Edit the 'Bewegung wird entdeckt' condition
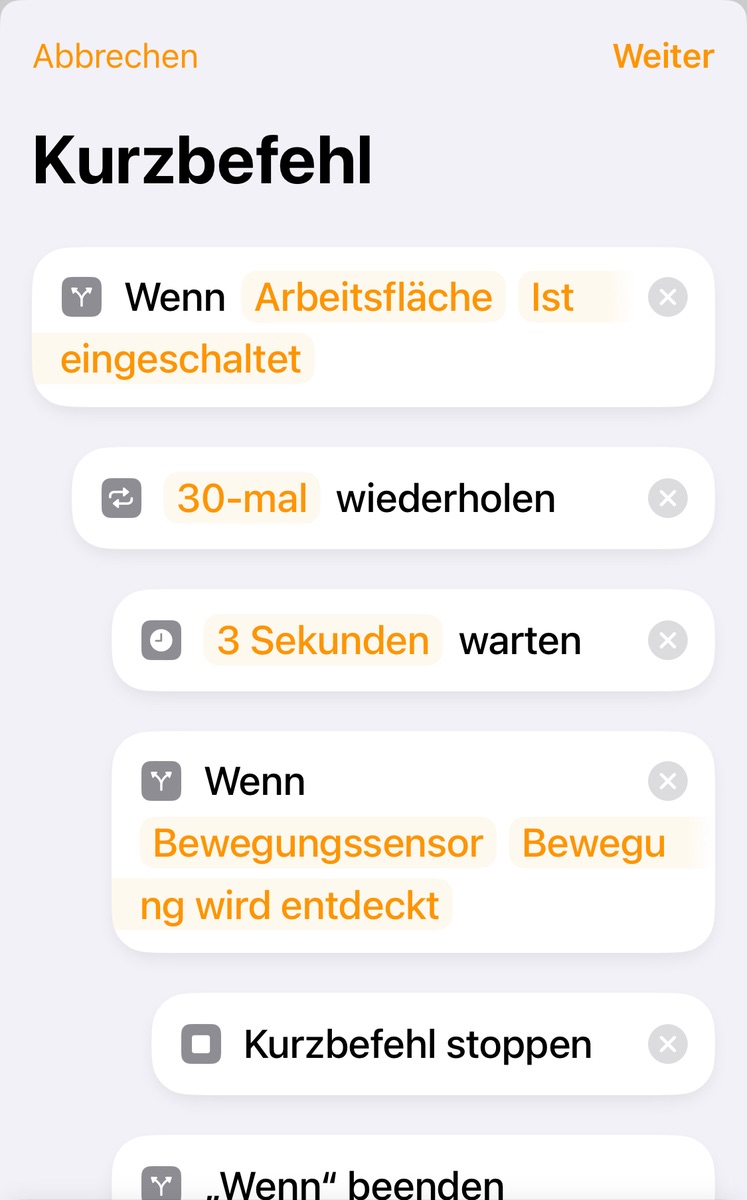 tap(290, 905)
